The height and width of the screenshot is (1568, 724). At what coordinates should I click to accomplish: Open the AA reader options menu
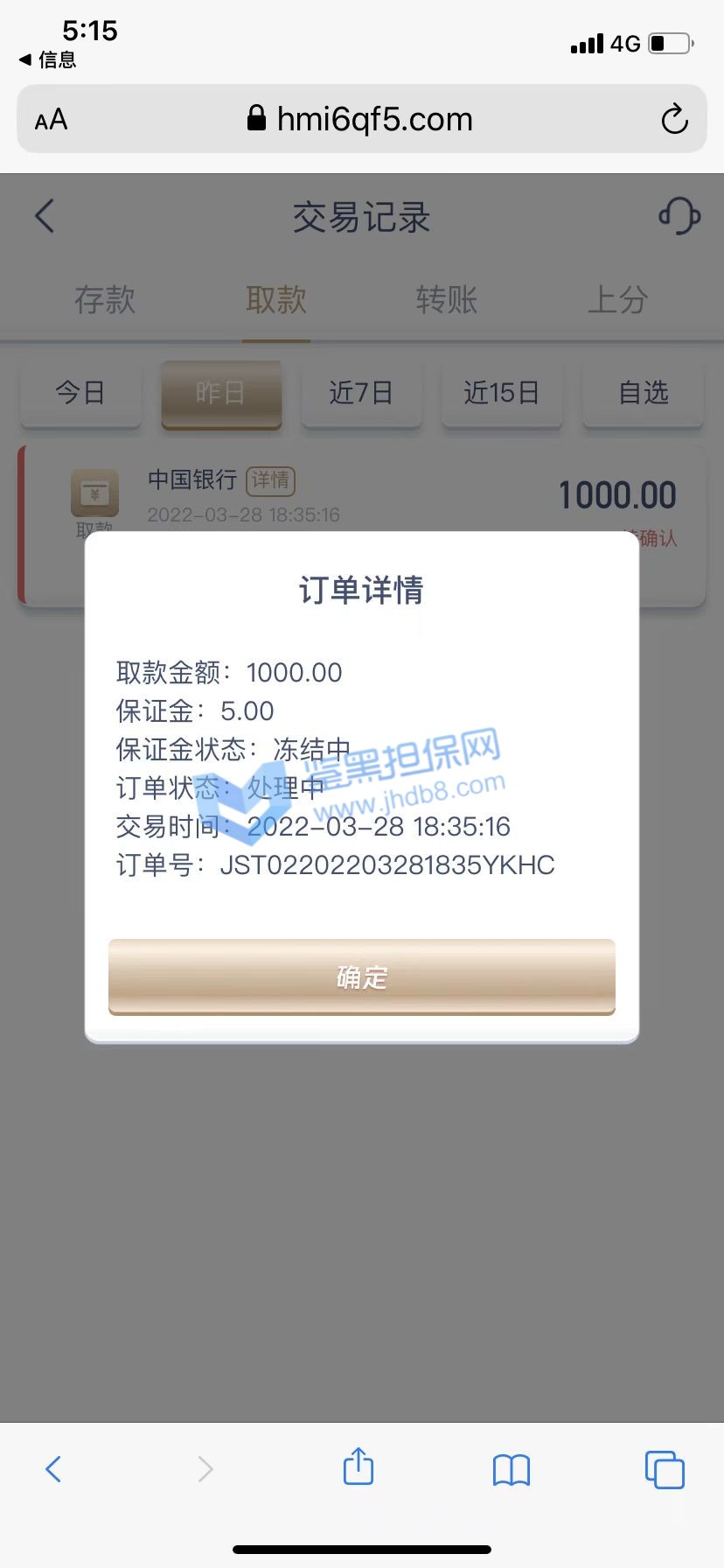pos(51,120)
